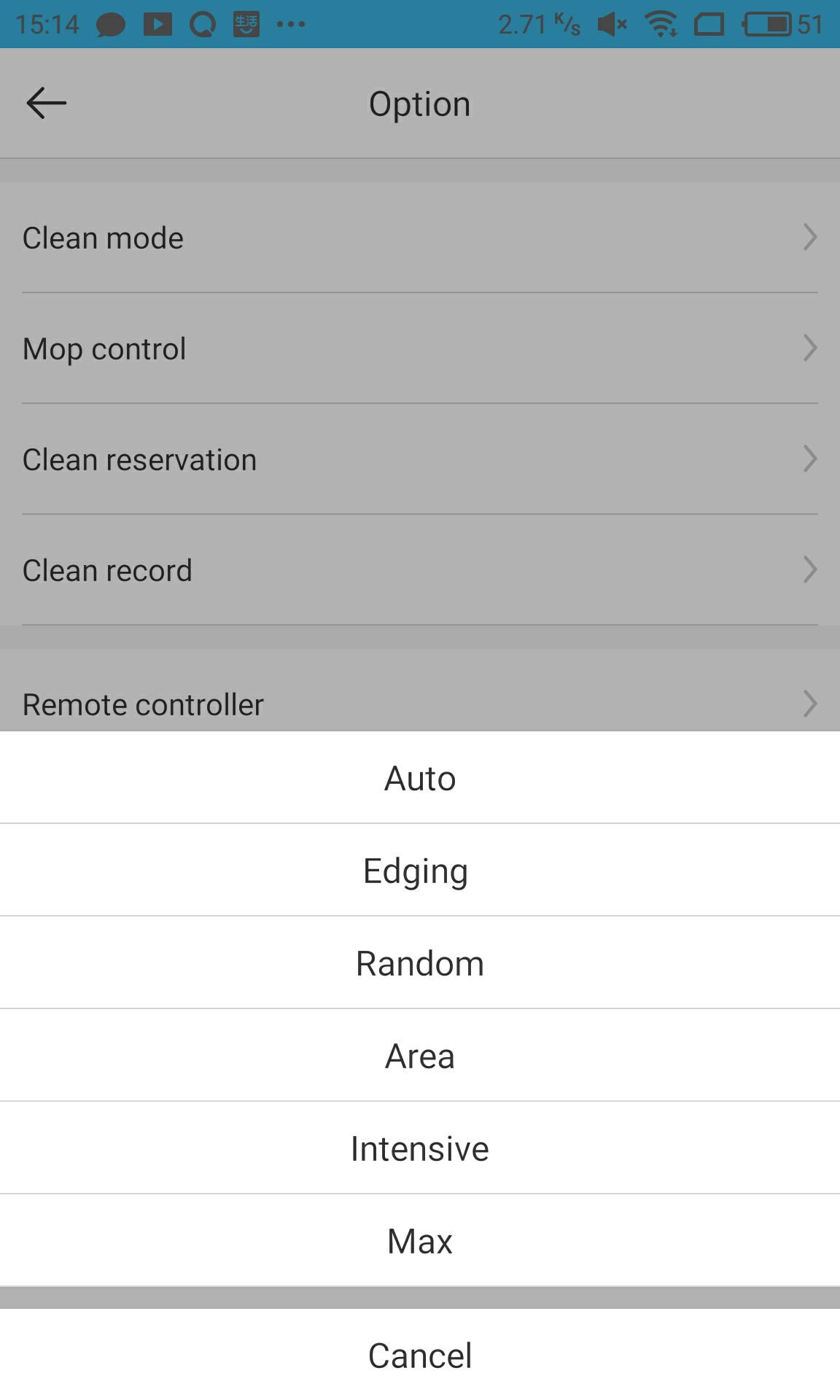Pick the Random clean mode
Viewport: 840px width, 1400px height.
click(420, 963)
